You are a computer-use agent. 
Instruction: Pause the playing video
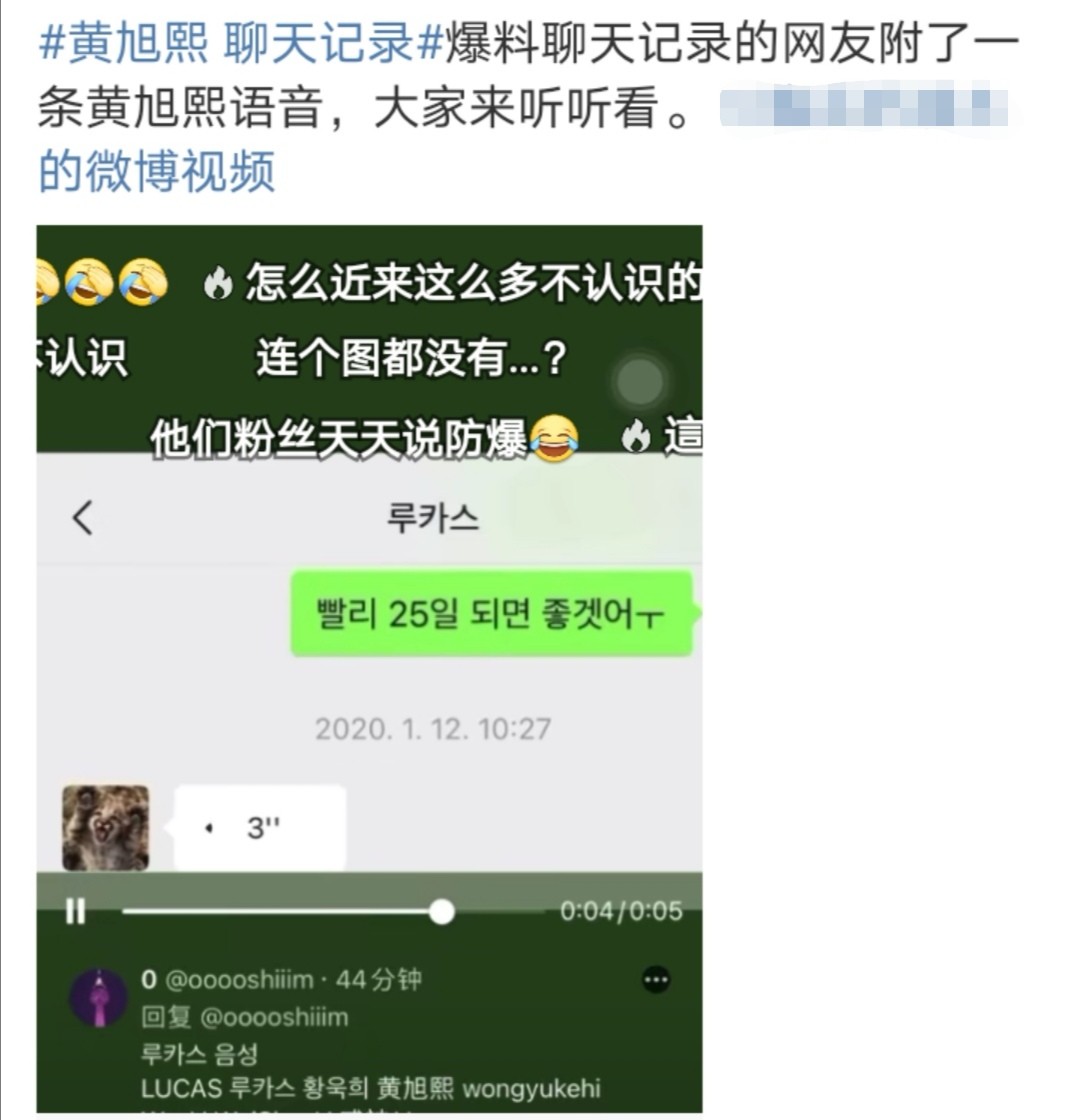coord(76,911)
